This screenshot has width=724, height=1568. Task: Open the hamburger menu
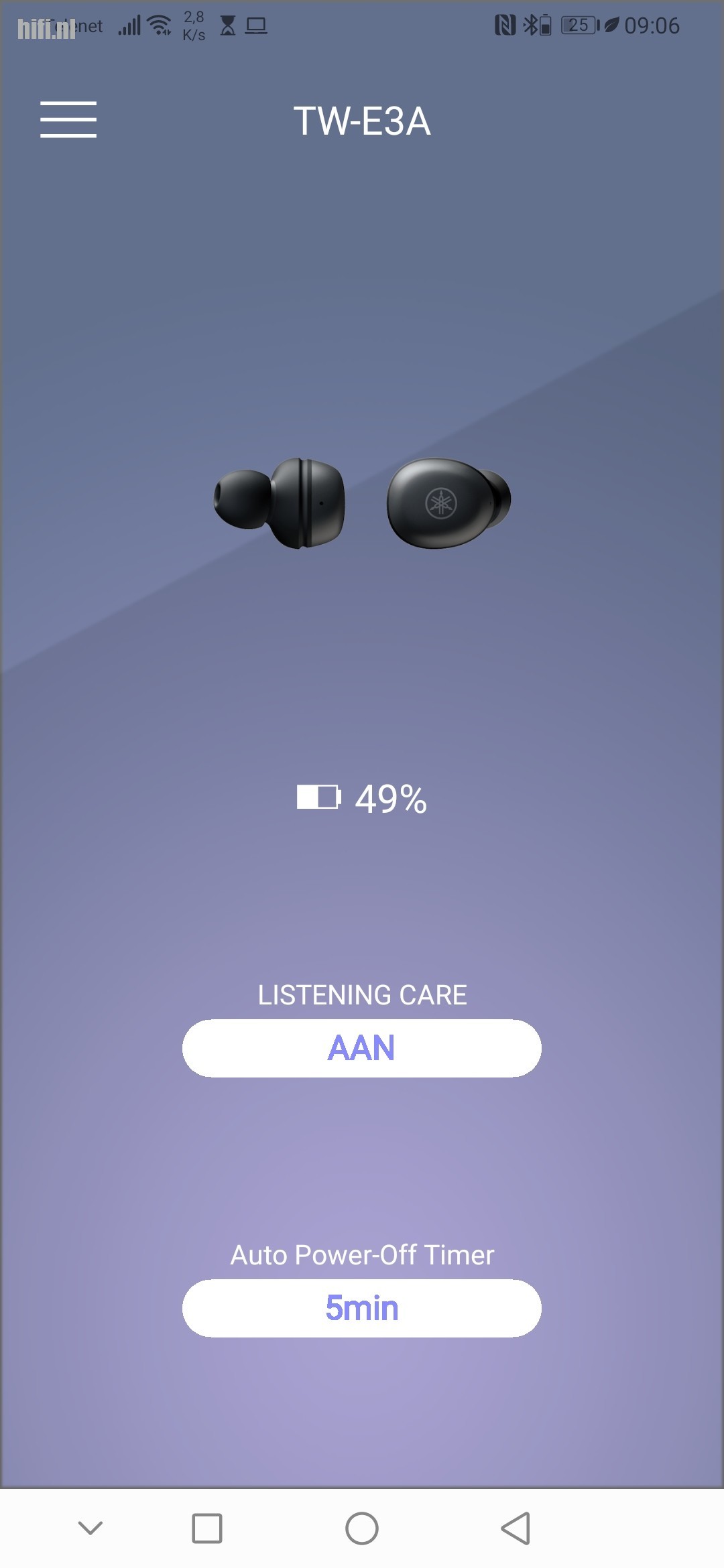click(x=68, y=120)
